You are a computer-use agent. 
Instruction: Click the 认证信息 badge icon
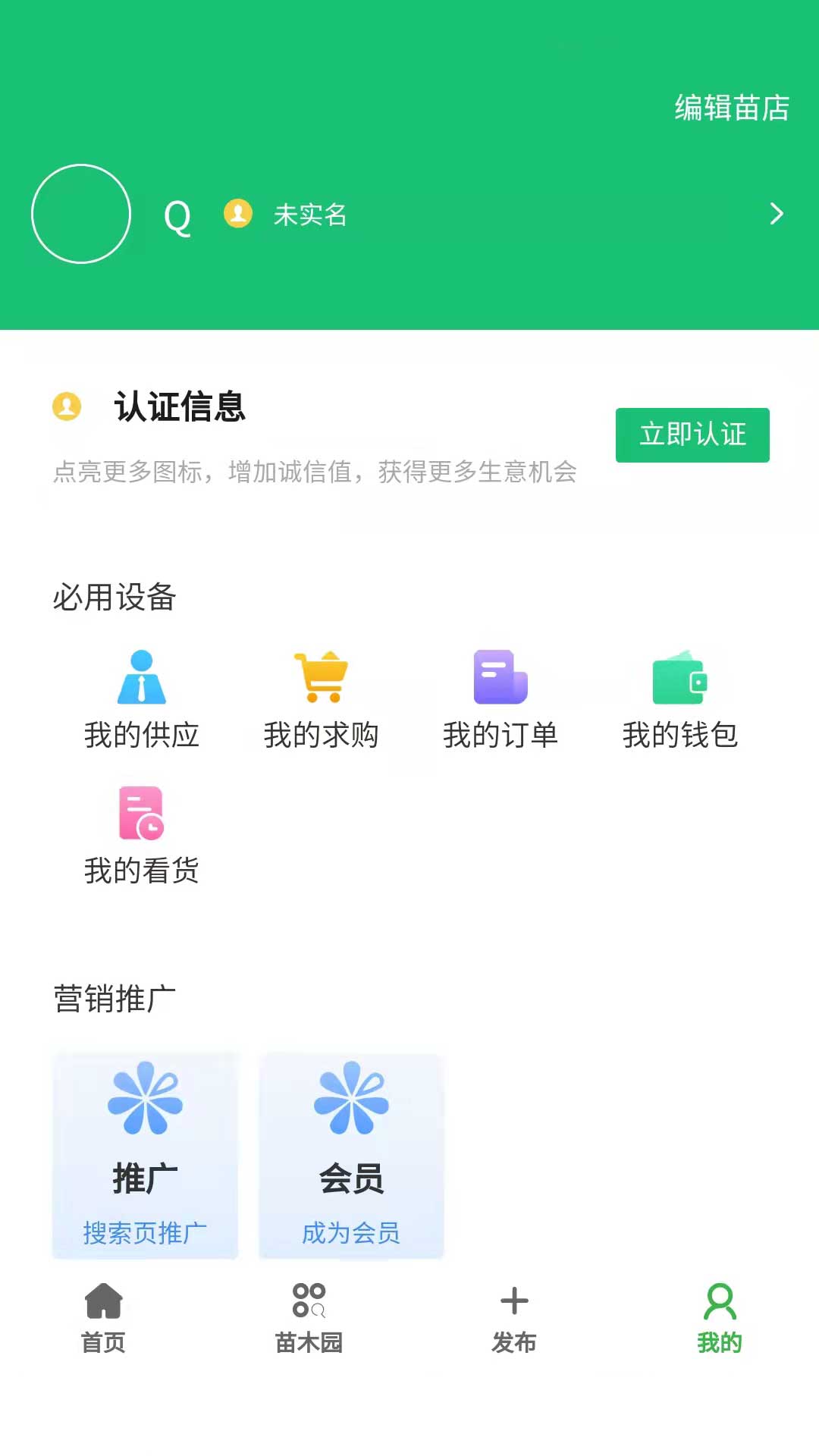tap(68, 408)
